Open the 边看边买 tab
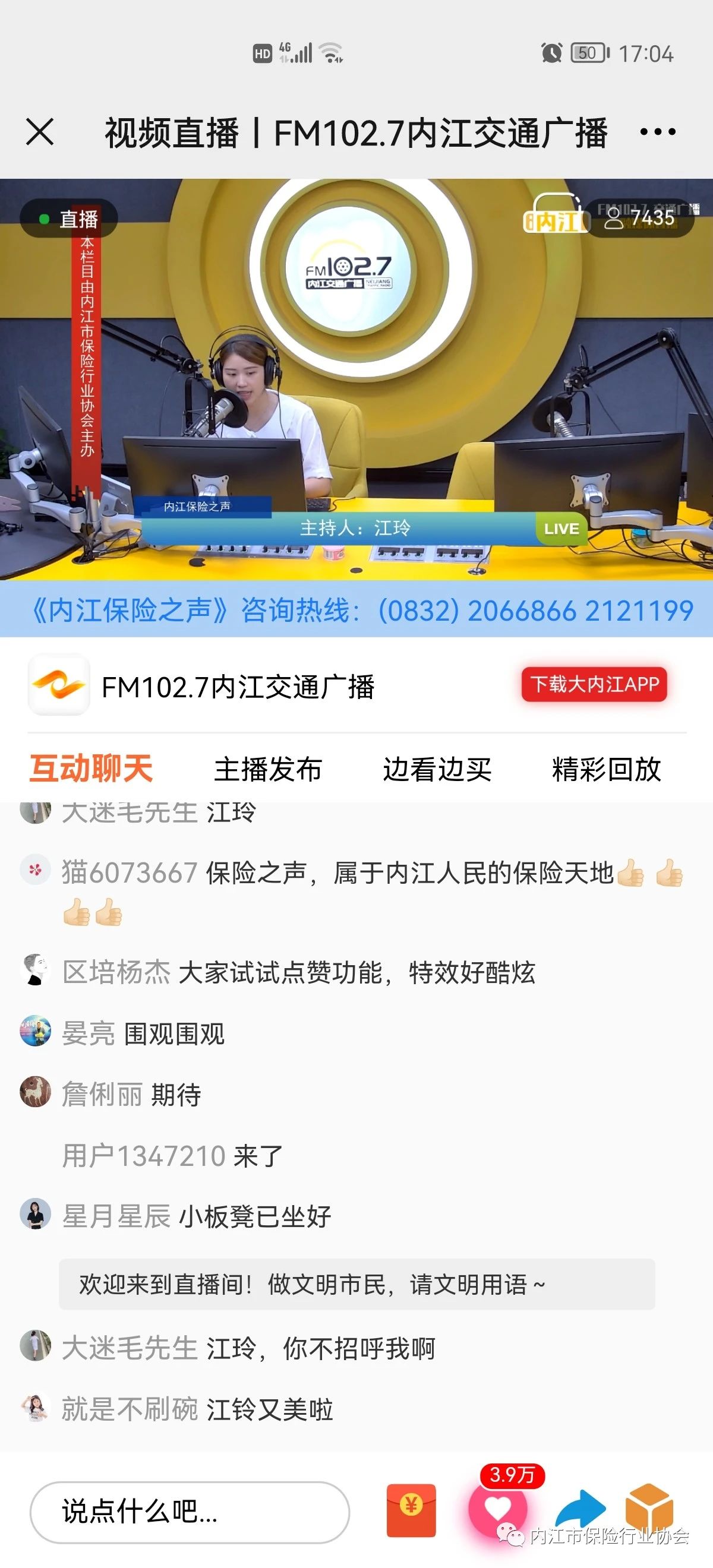Screen dimensions: 713x1568 437,769
